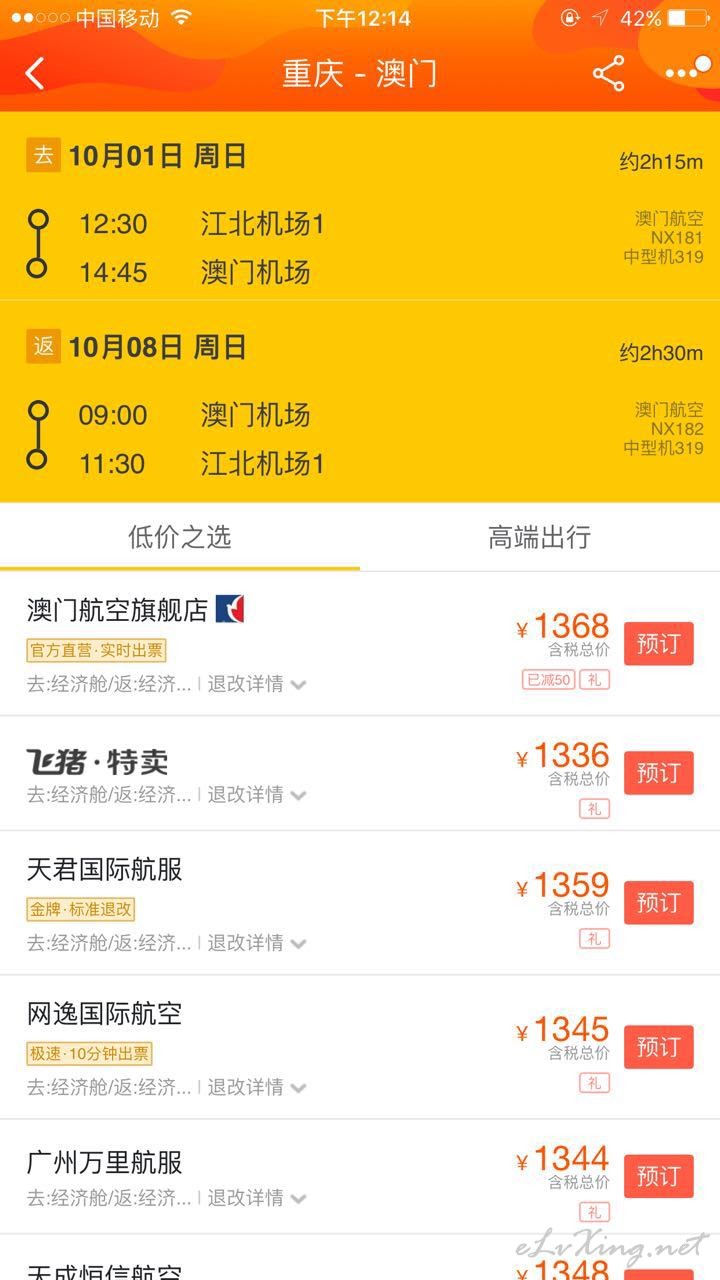Book 天君国际航服 fare at ¥1359

point(658,903)
